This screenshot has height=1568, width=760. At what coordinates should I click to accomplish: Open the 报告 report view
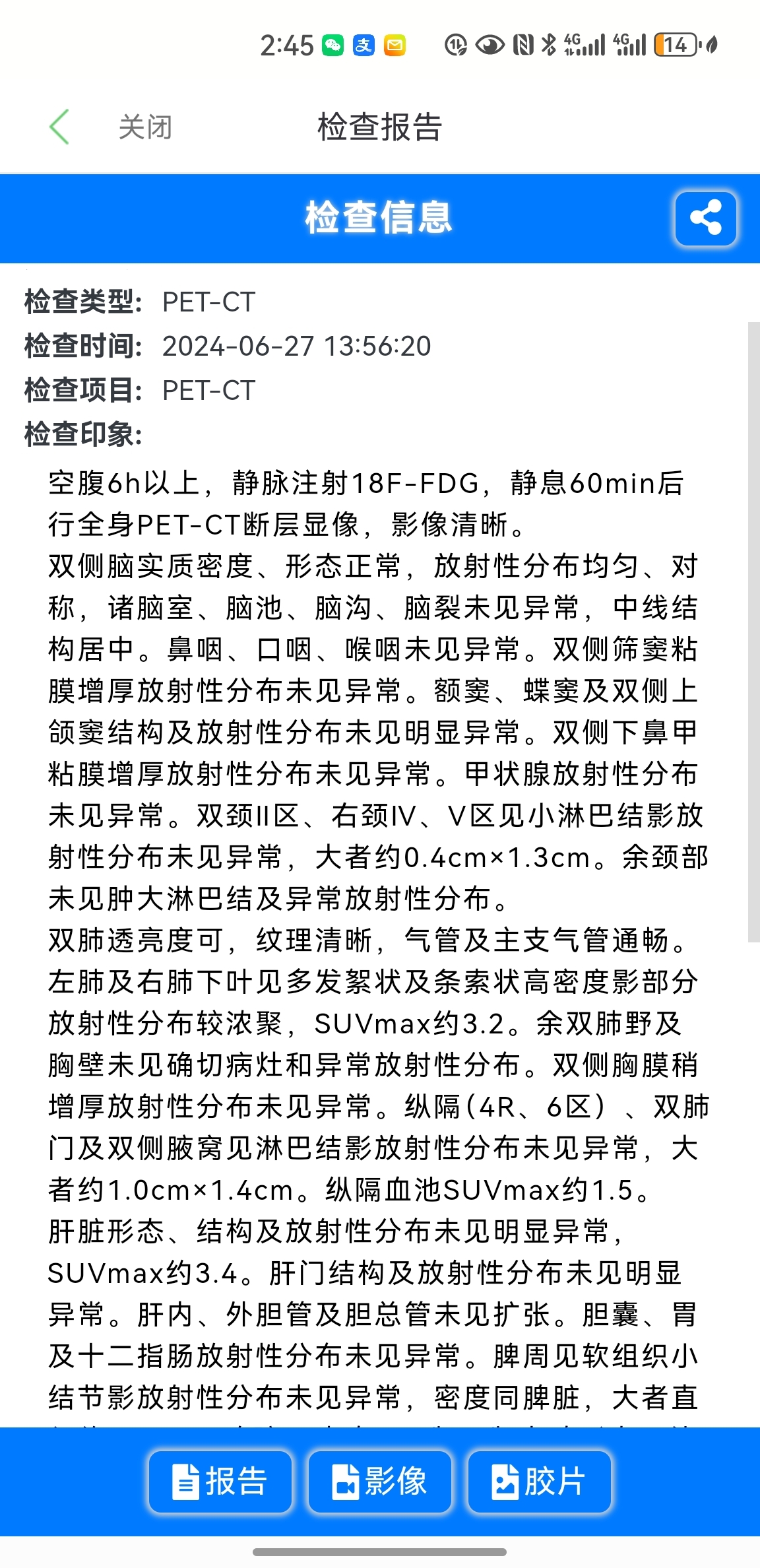(220, 1482)
